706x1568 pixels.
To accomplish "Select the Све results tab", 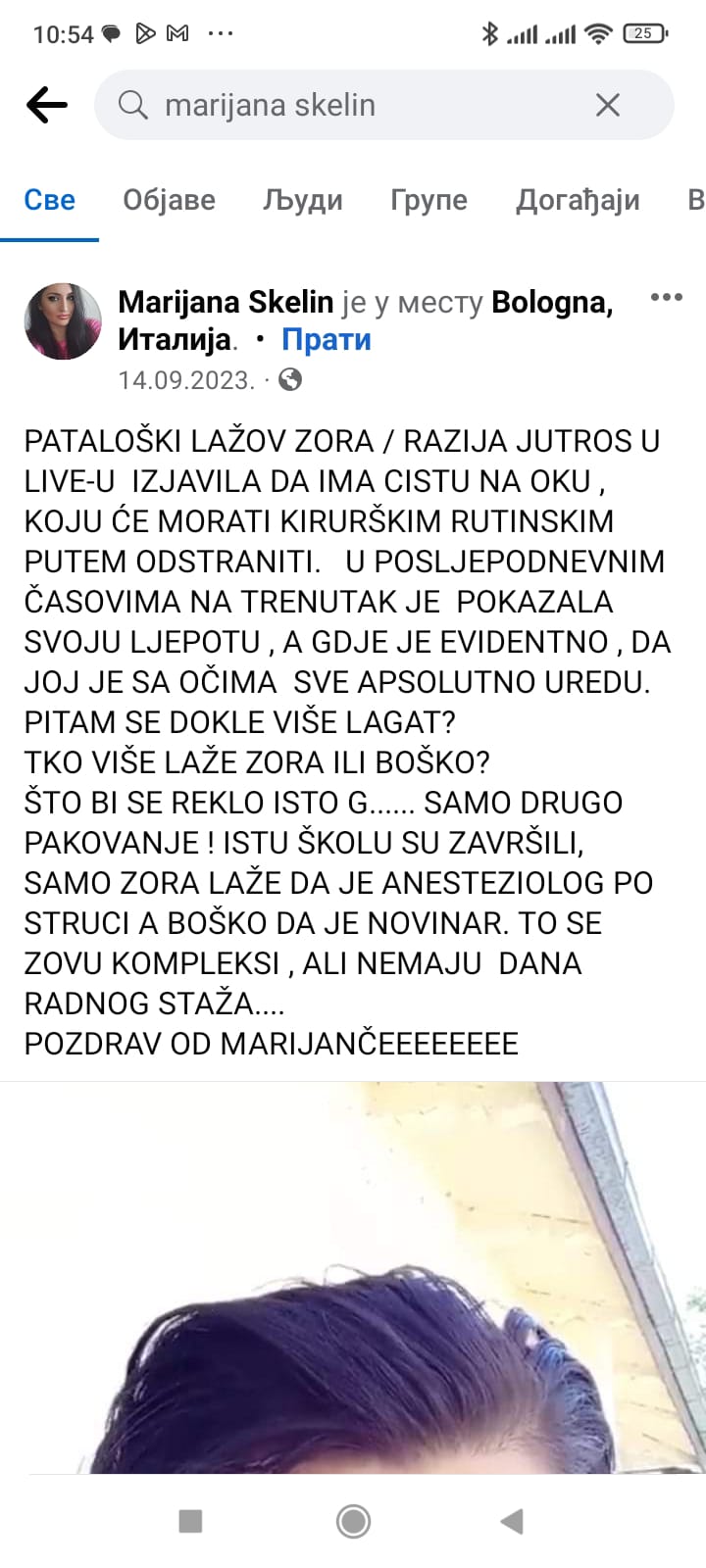I will (x=49, y=200).
